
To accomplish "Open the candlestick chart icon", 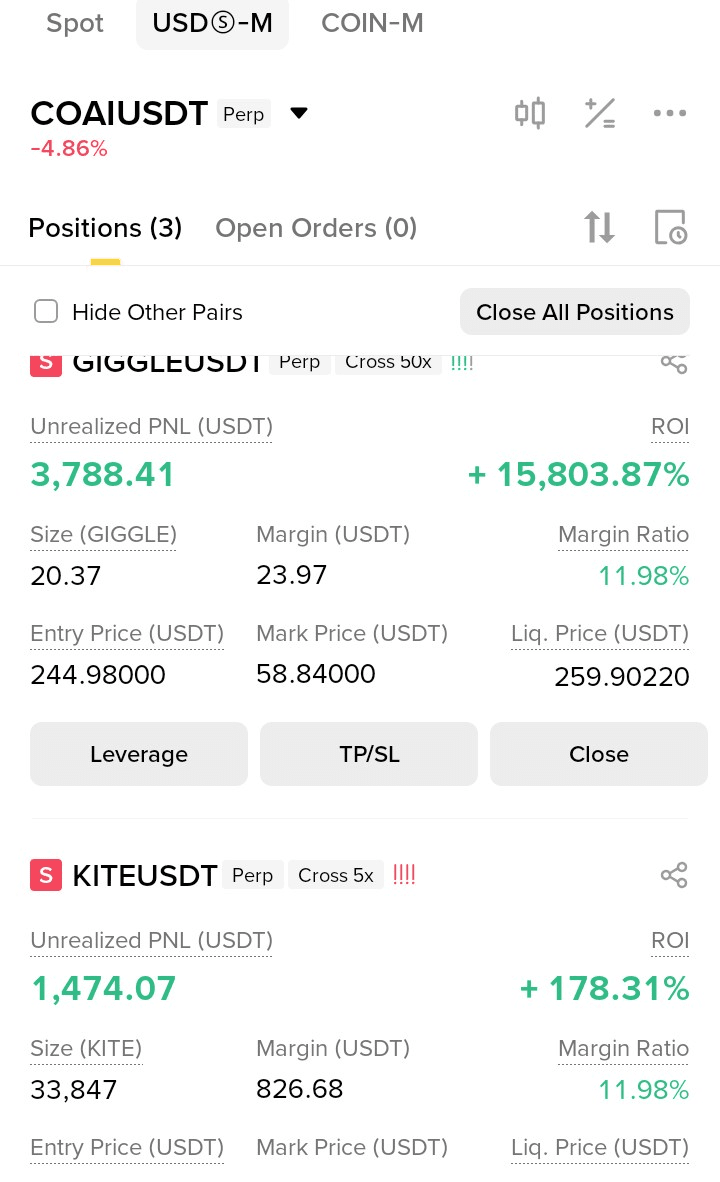I will 530,113.
